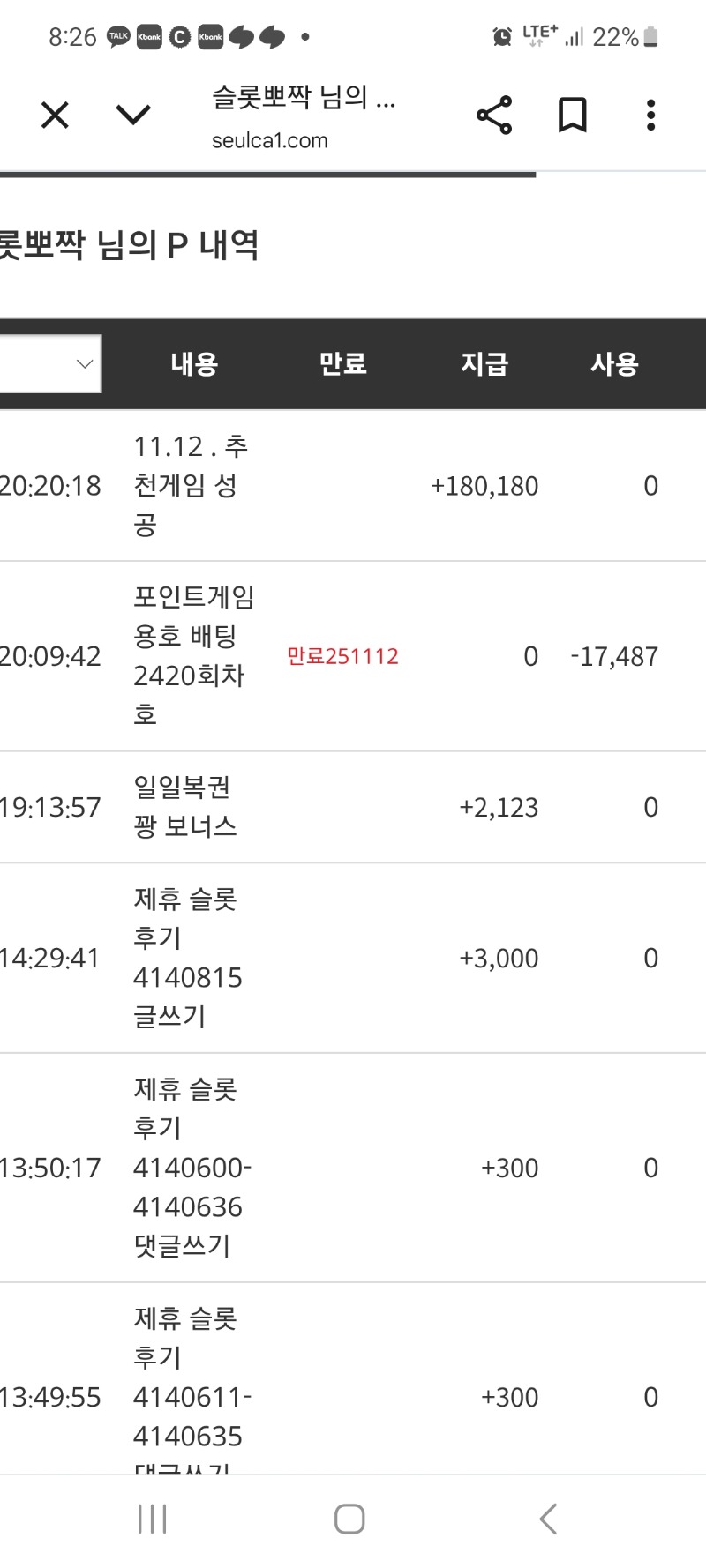Tap the recent apps navigation button
This screenshot has width=706, height=1568.
pos(154,1519)
